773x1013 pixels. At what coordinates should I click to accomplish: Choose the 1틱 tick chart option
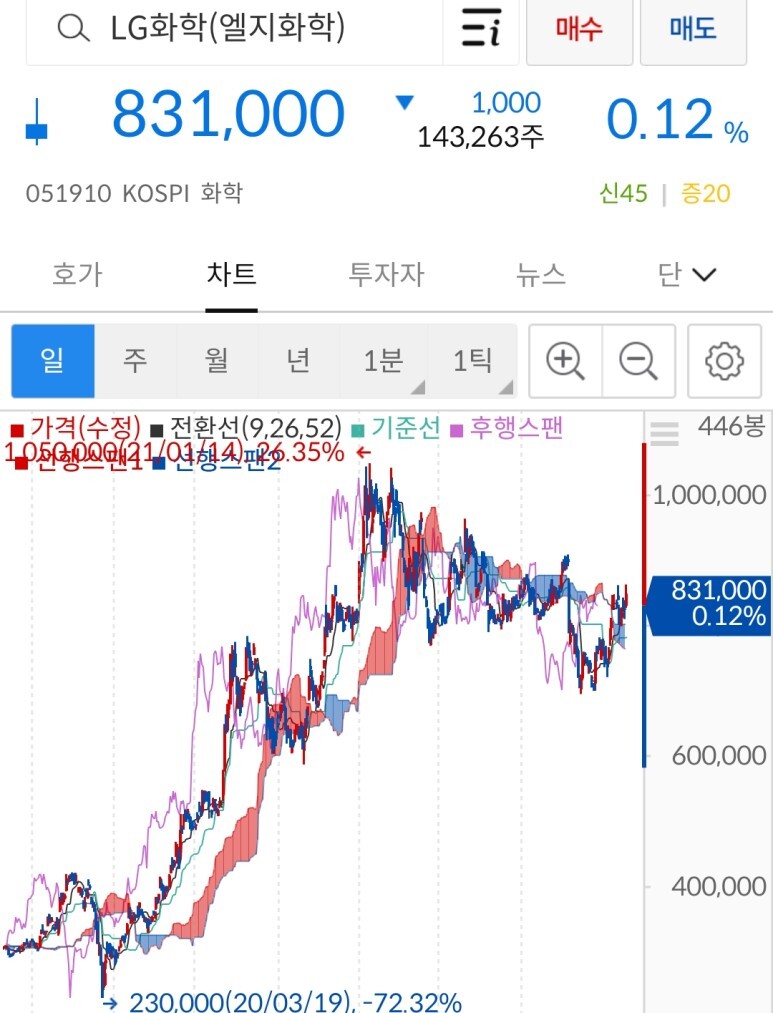coord(472,360)
